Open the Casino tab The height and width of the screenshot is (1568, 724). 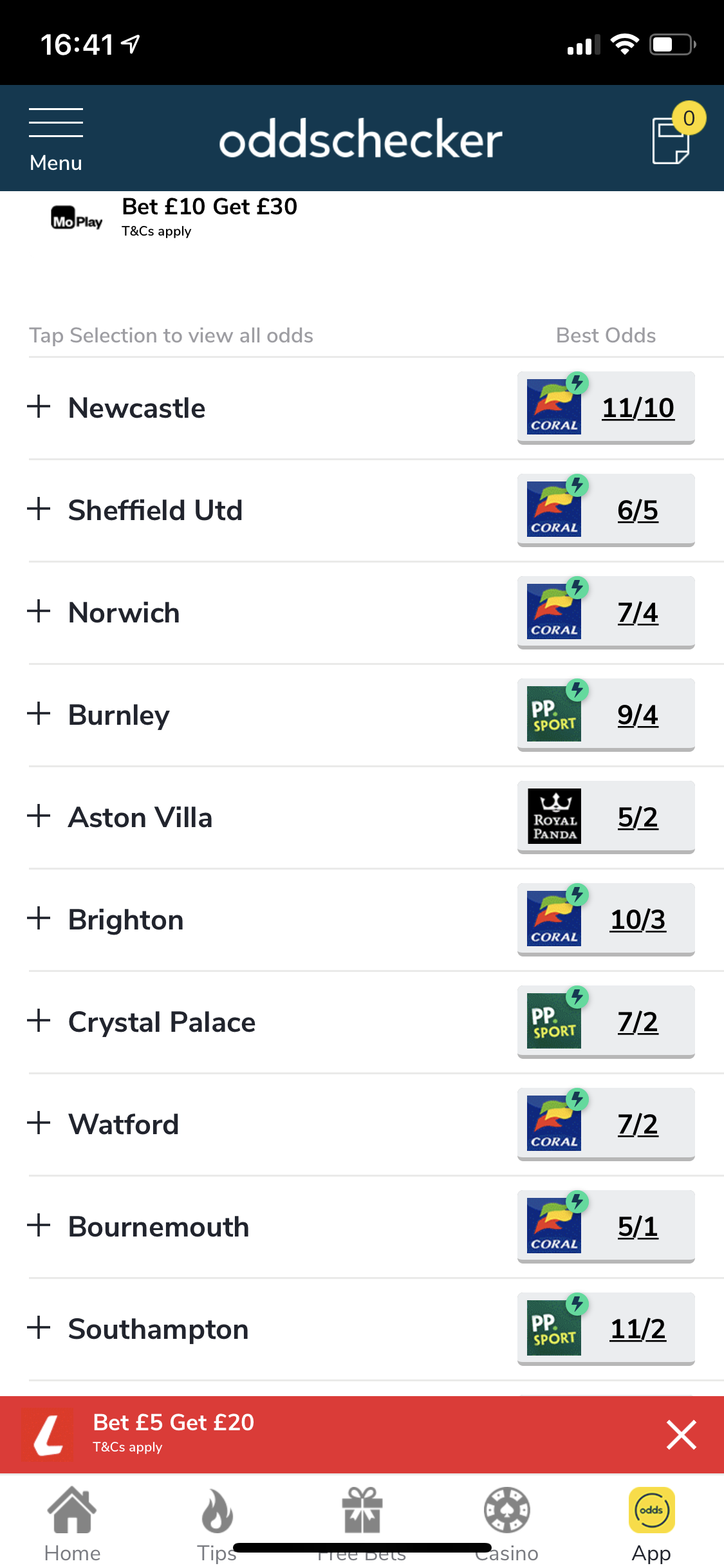click(506, 1524)
